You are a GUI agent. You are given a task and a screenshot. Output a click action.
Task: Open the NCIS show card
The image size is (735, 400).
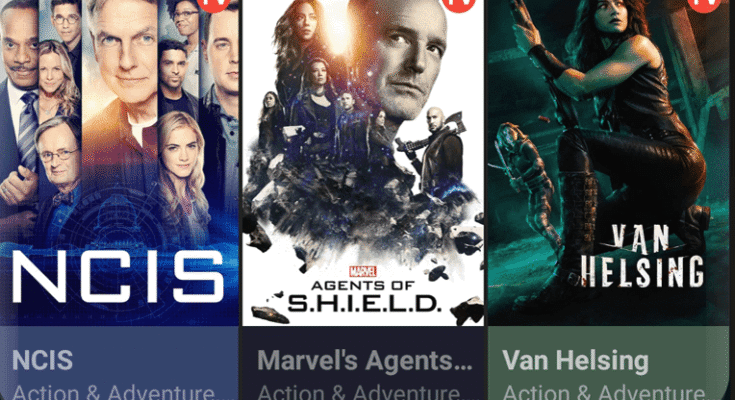pos(116,180)
